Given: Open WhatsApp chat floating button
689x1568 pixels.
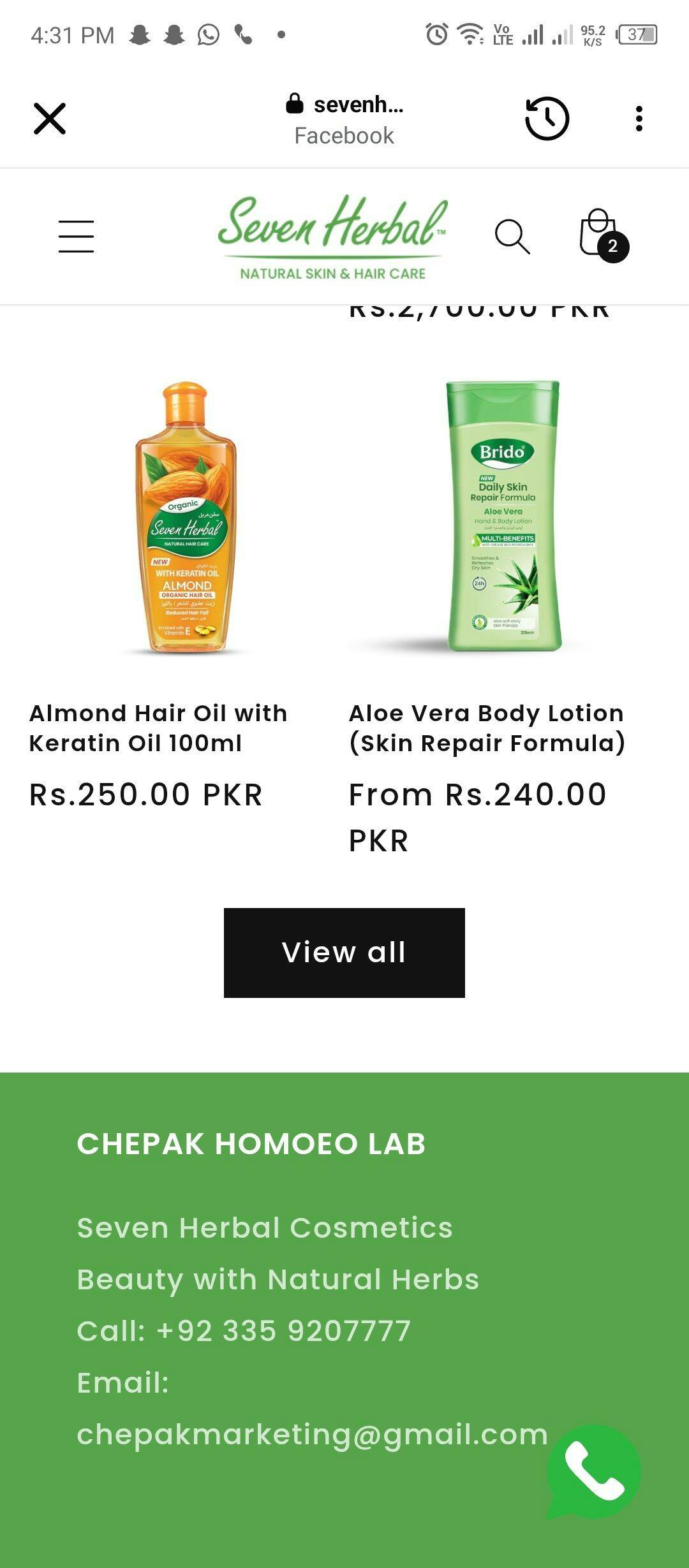Looking at the screenshot, I should 593,1472.
